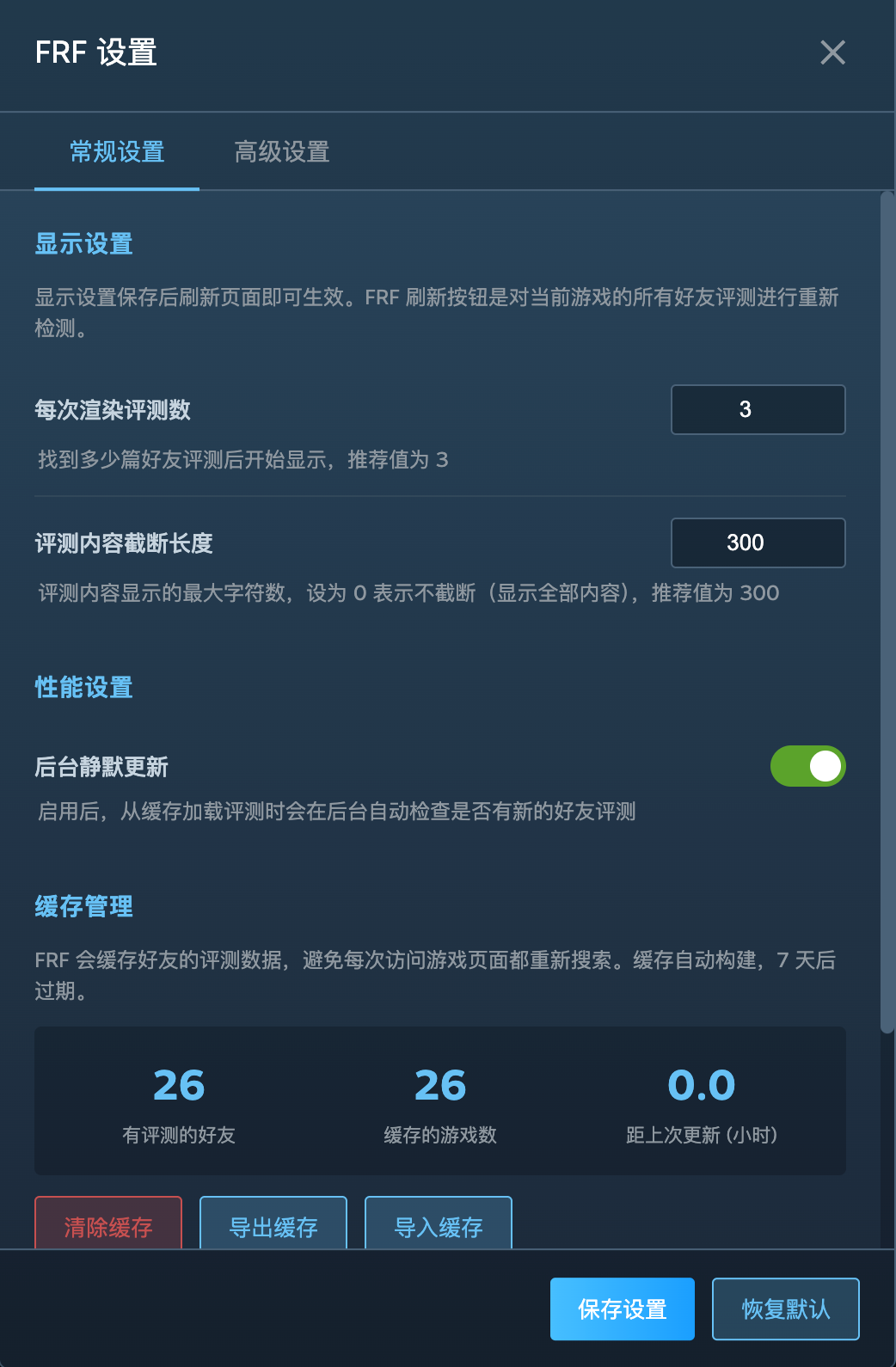Restore defaults with 恢复默认
896x1367 pixels.
pyautogui.click(x=785, y=1309)
